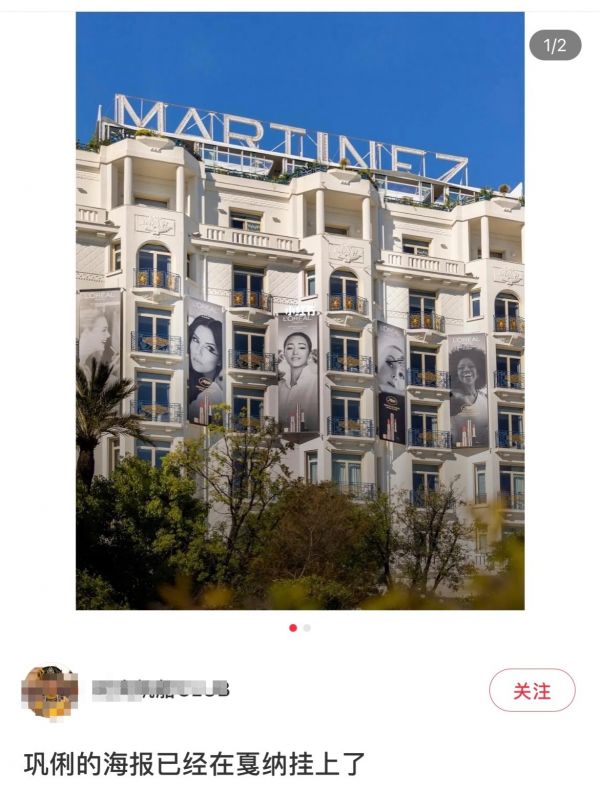The image size is (600, 791).
Task: Follow the author with 关注 button
Action: click(x=532, y=690)
